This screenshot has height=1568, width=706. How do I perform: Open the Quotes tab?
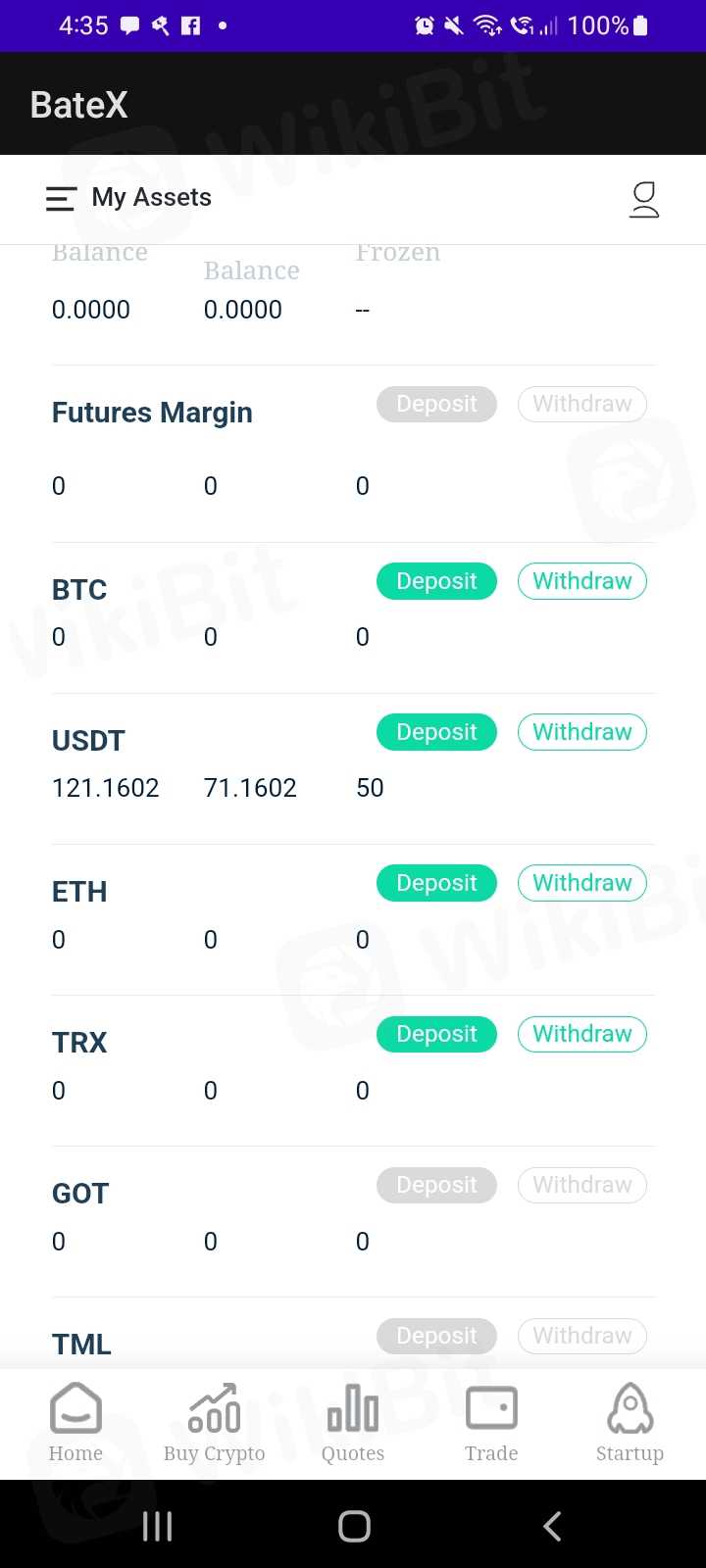[353, 1423]
